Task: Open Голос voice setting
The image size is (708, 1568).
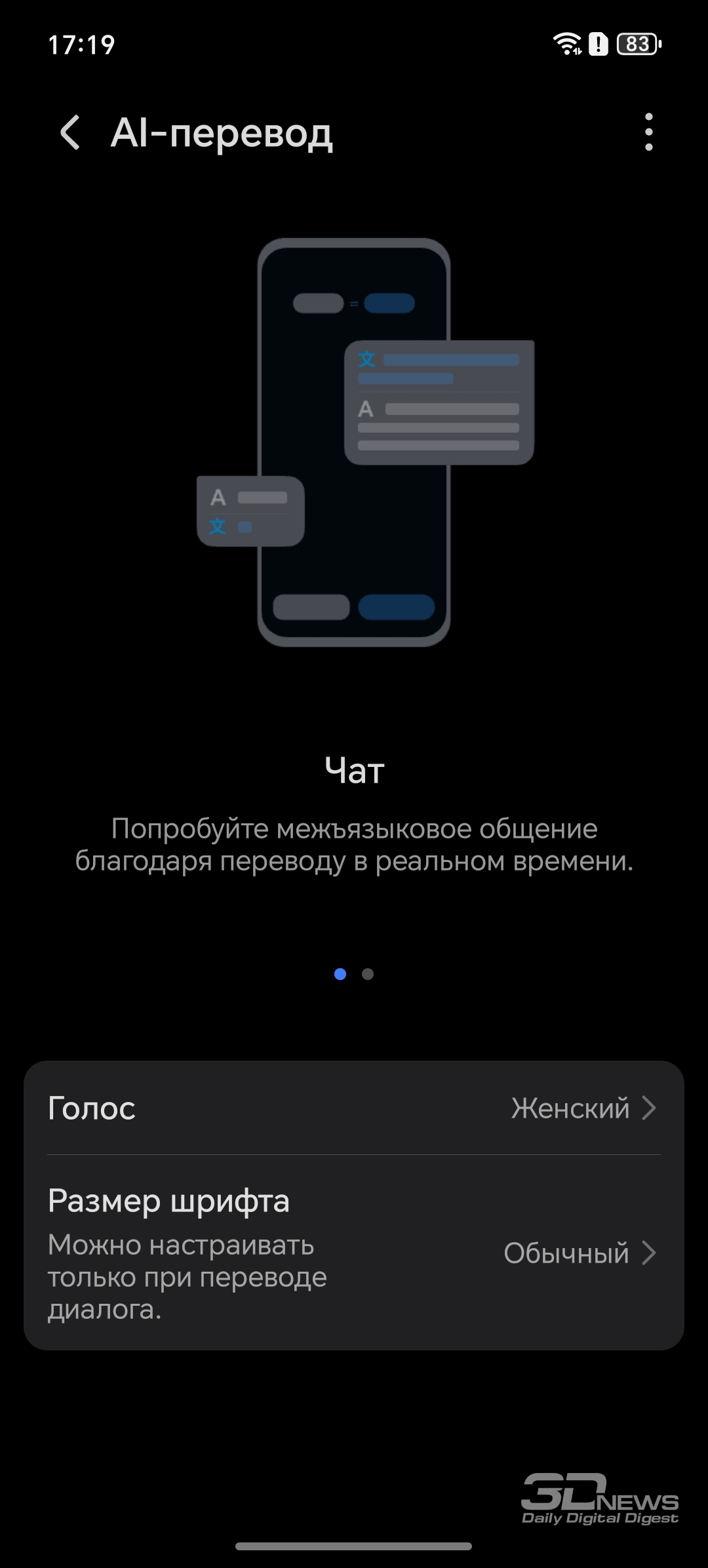Action: click(354, 1108)
